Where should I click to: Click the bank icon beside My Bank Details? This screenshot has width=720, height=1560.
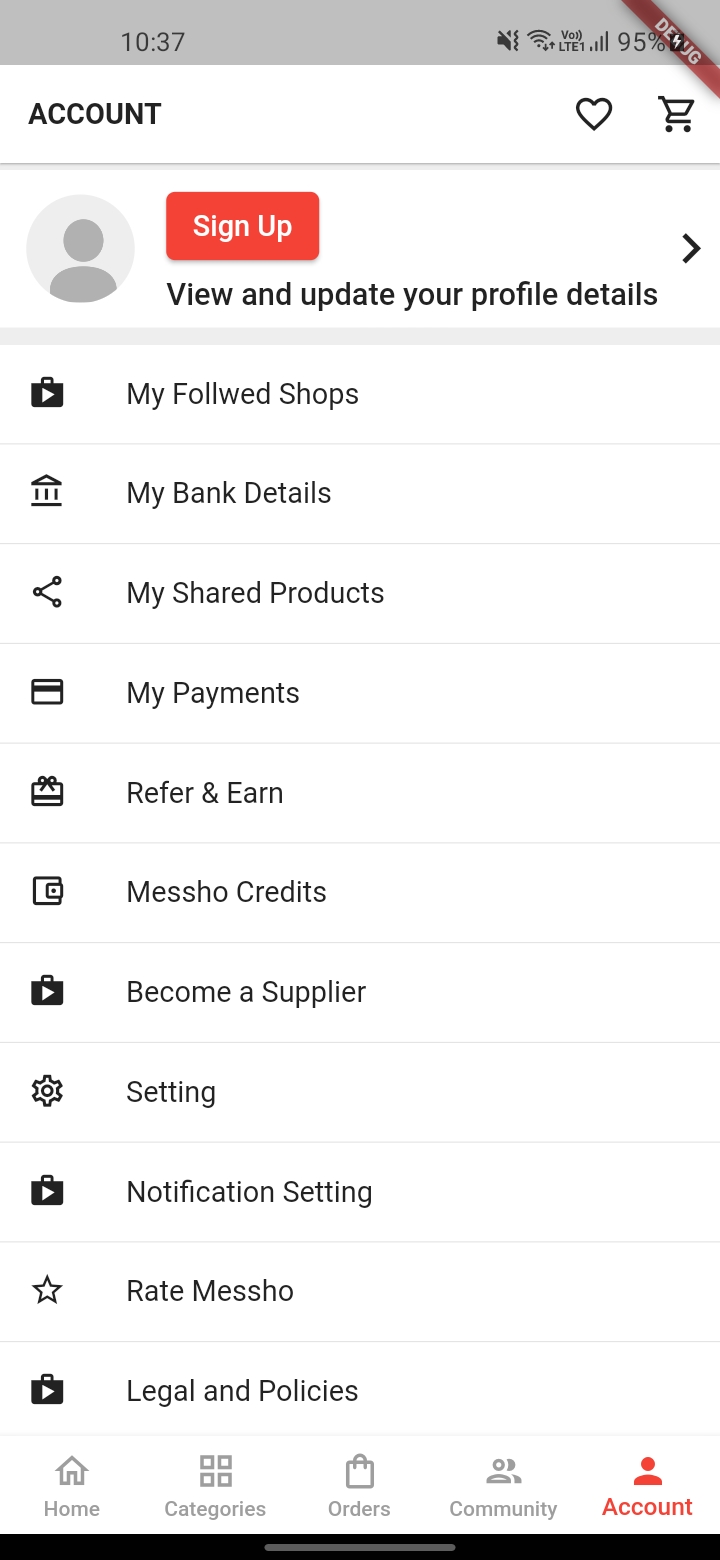[x=47, y=492]
